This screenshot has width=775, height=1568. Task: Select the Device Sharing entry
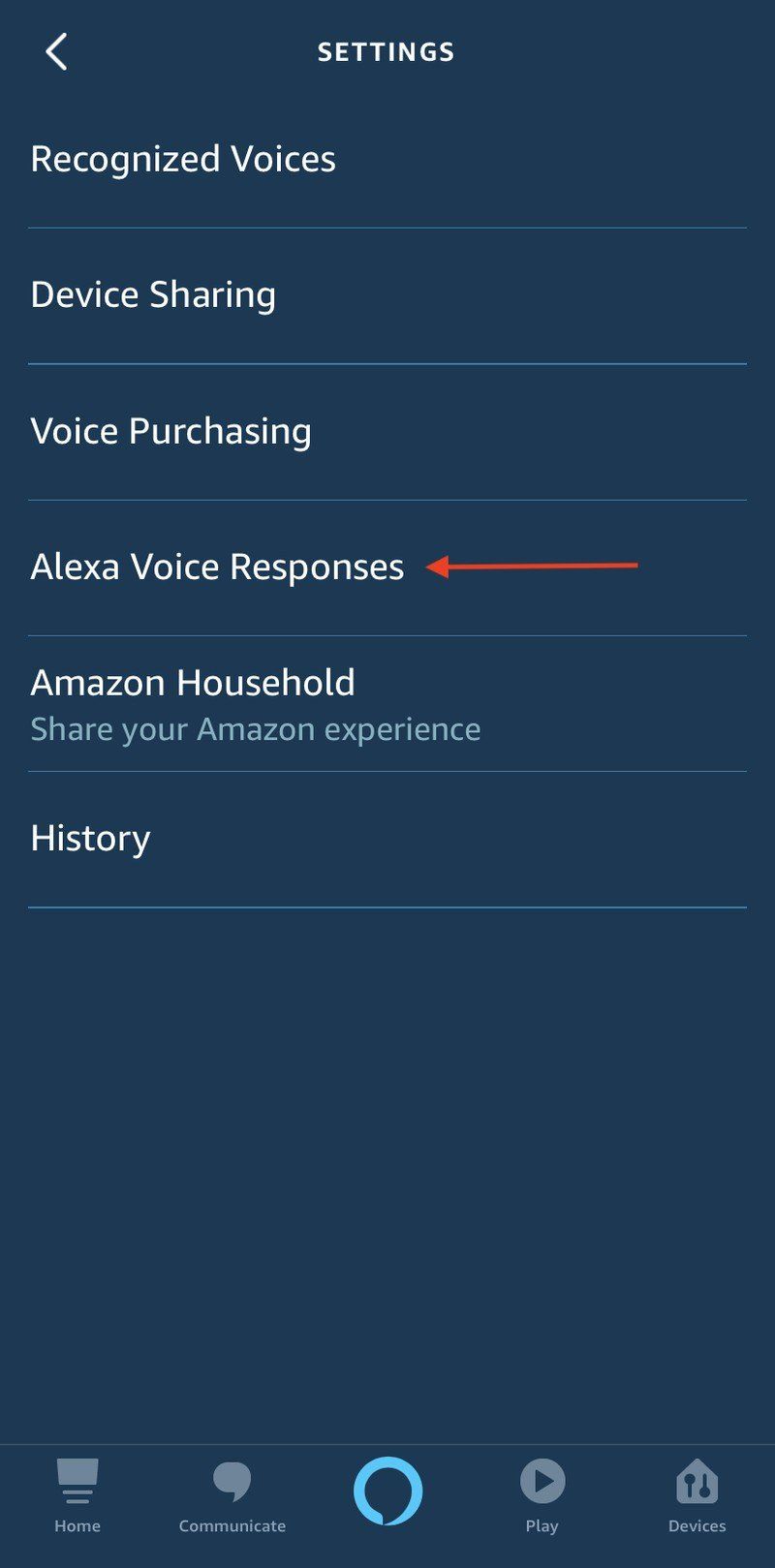152,294
